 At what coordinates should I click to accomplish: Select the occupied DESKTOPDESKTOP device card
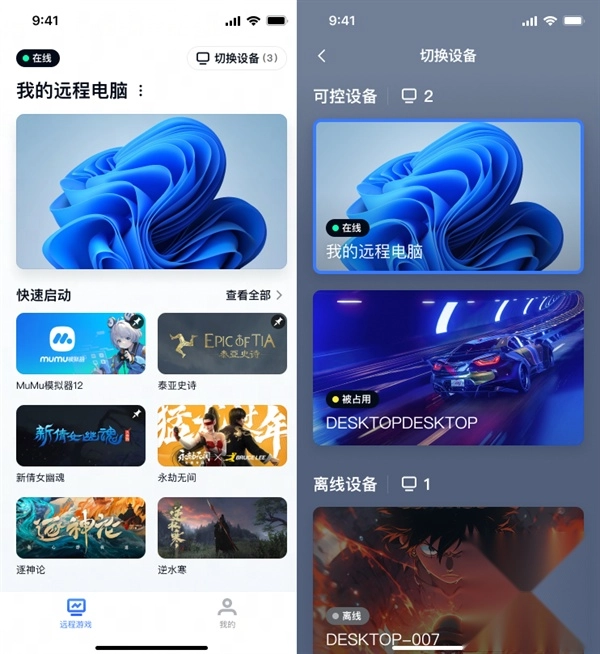coord(448,368)
